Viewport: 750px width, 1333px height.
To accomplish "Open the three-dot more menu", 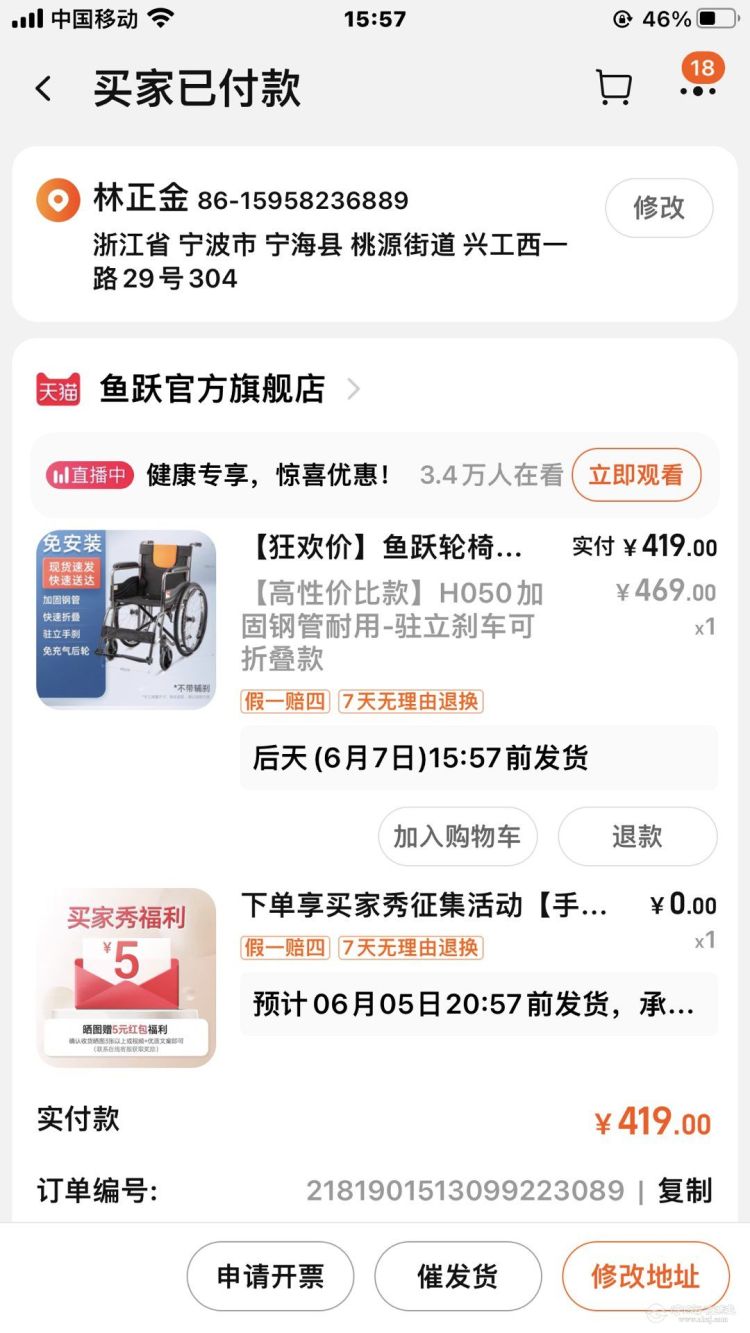I will coord(697,88).
